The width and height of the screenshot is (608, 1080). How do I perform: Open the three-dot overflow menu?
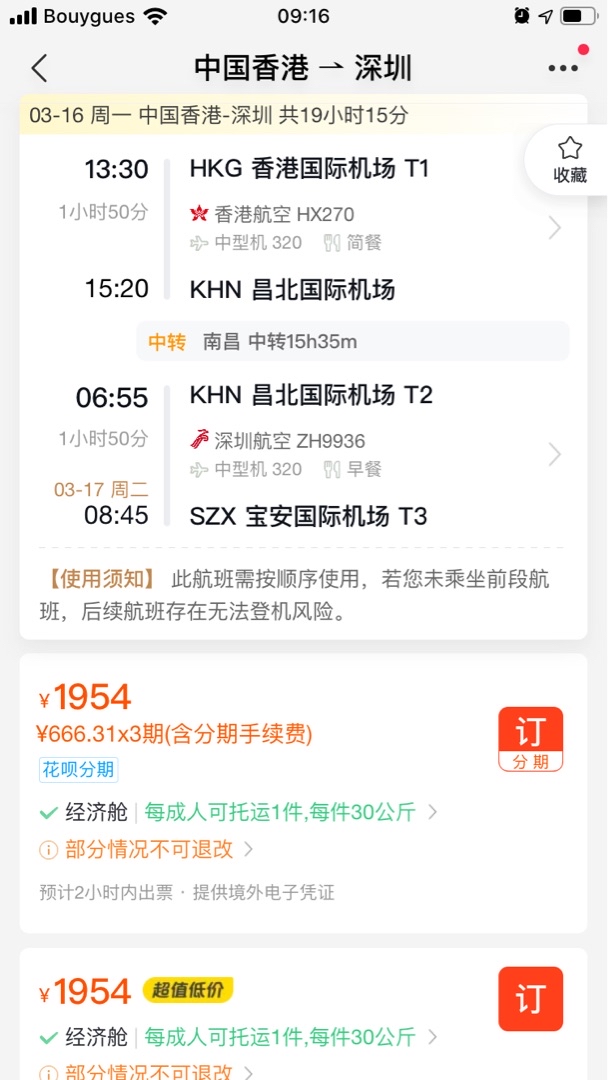tap(563, 68)
